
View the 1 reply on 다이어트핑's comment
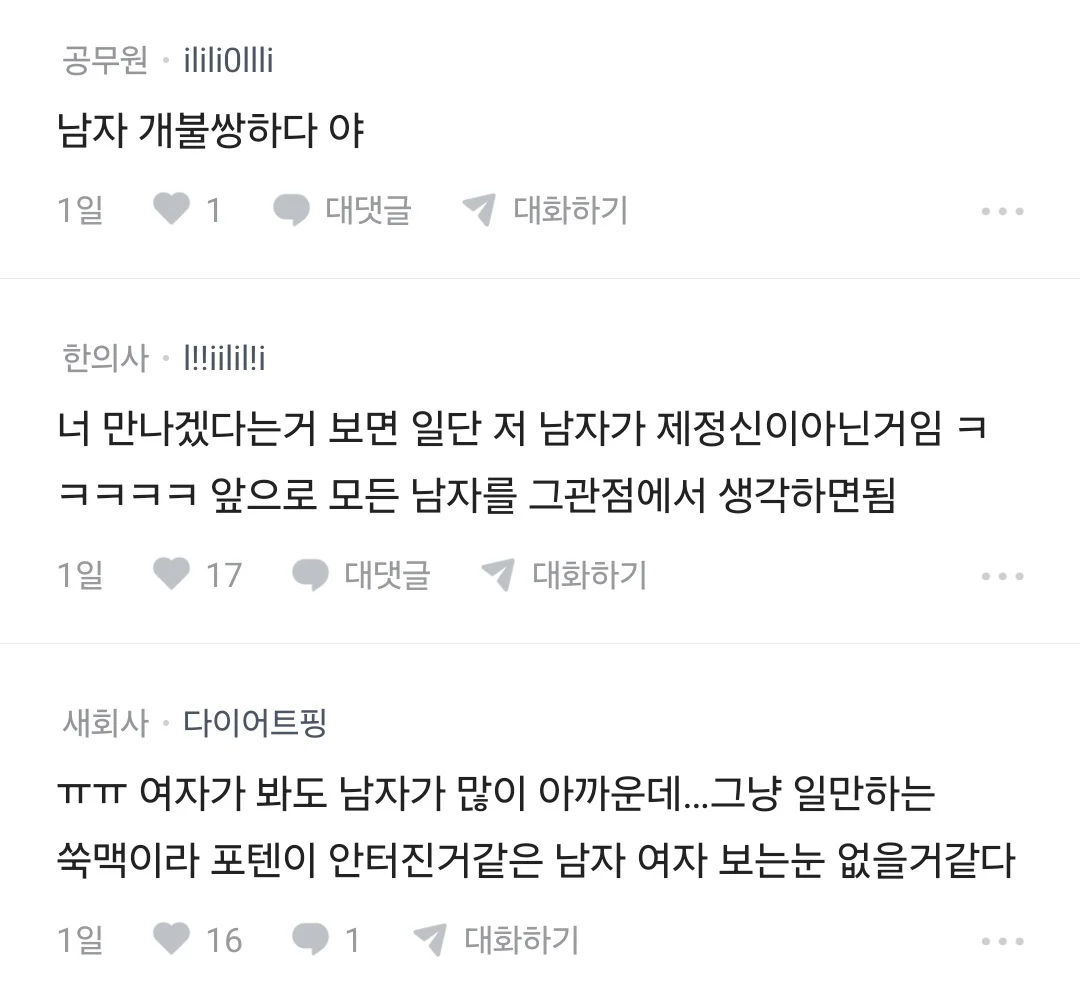(325, 939)
